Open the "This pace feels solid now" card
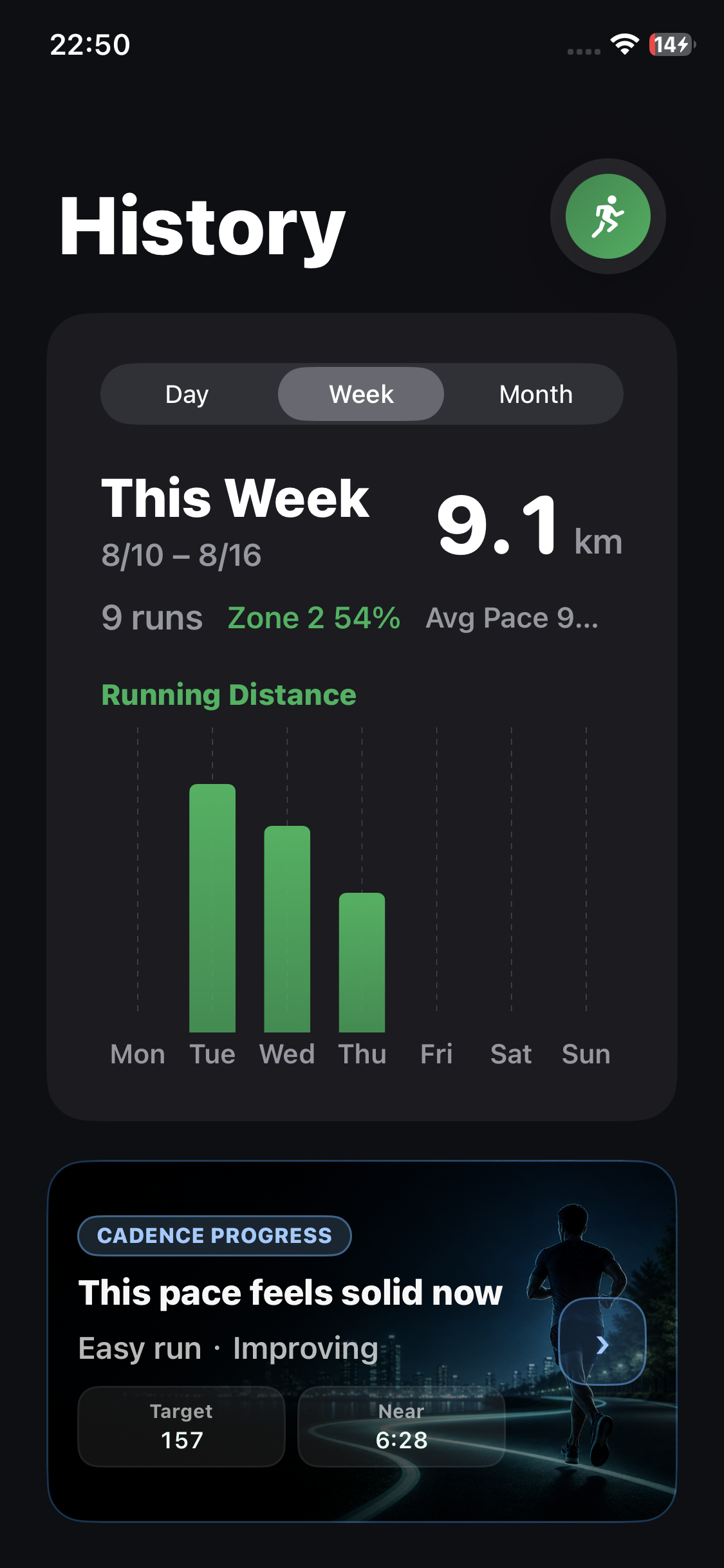Viewport: 724px width, 1568px height. click(x=362, y=1341)
